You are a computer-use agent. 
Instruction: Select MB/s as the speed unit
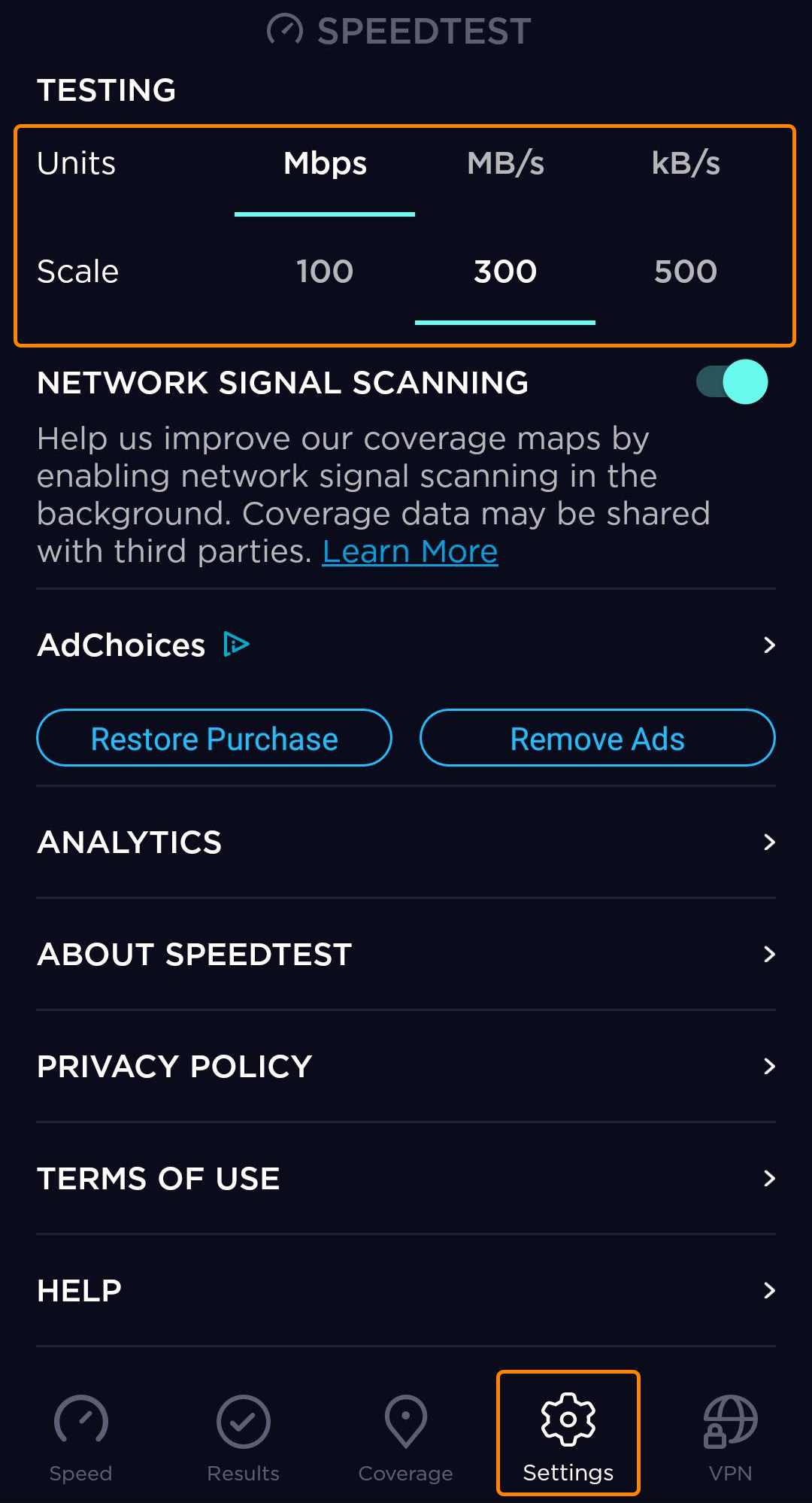[x=505, y=163]
